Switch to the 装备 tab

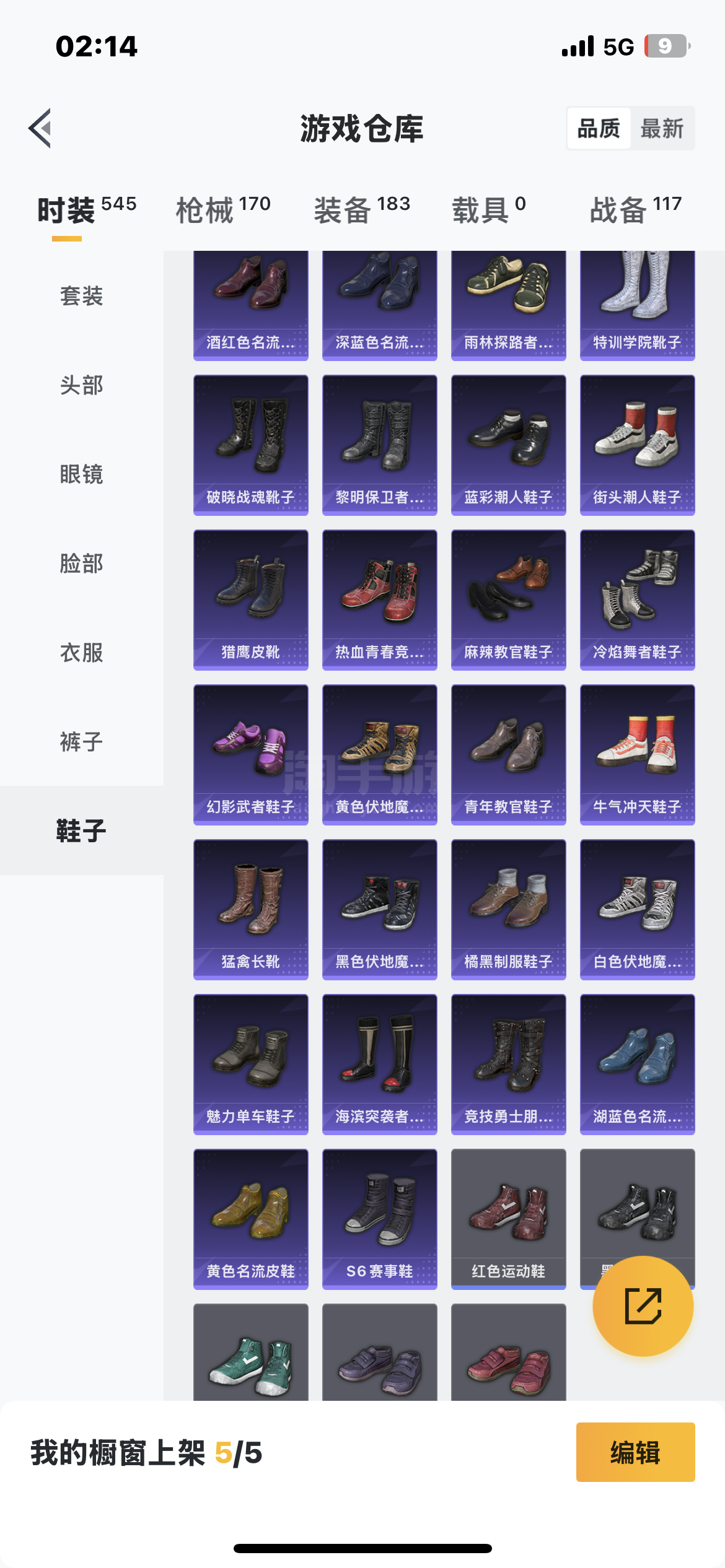tap(362, 209)
